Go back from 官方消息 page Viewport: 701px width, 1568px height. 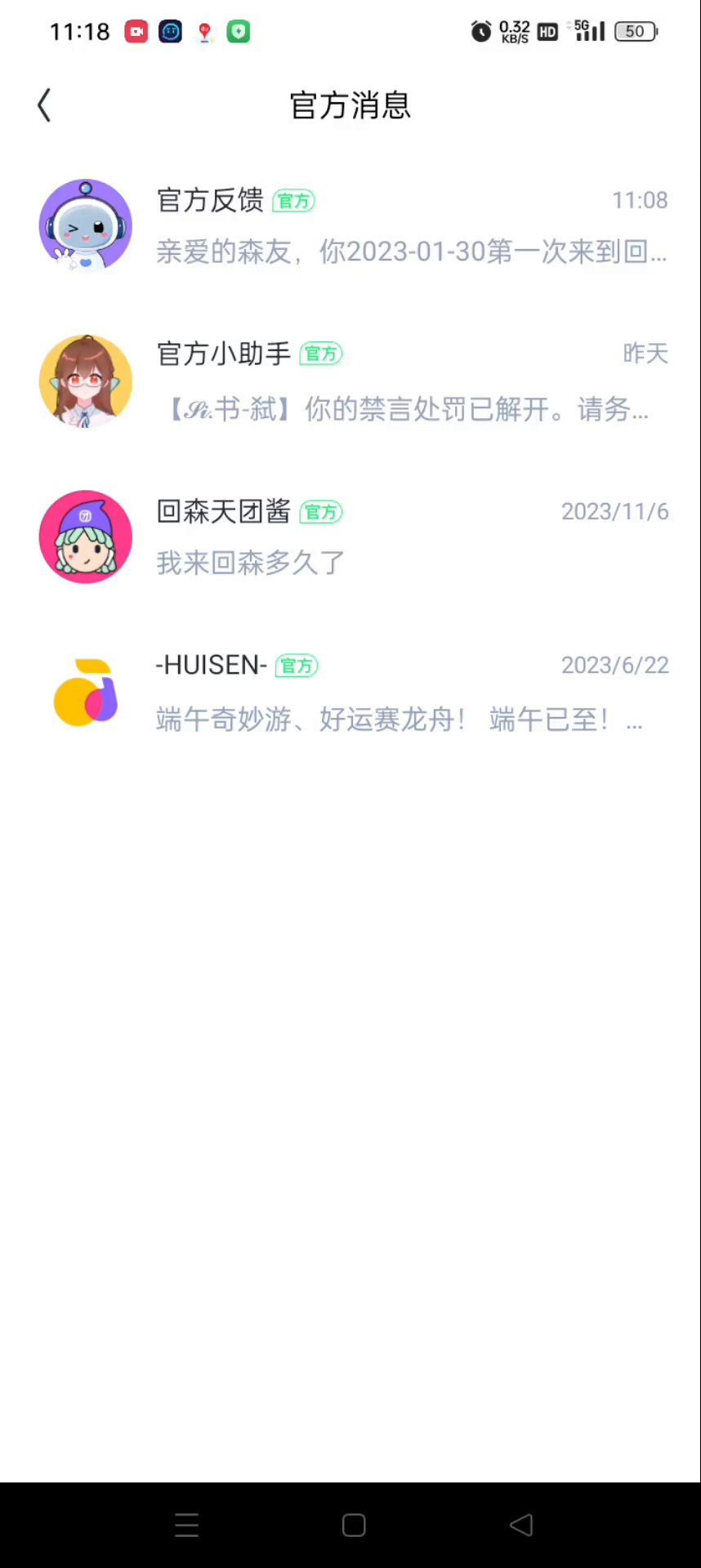(44, 105)
